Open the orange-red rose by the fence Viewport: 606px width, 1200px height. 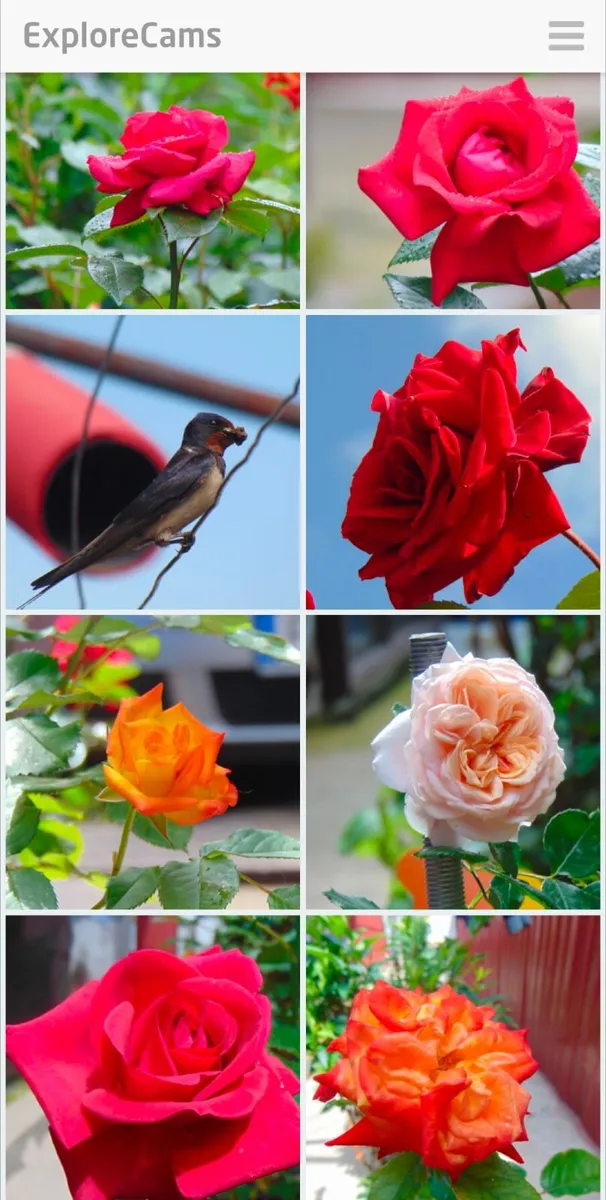(x=454, y=1058)
